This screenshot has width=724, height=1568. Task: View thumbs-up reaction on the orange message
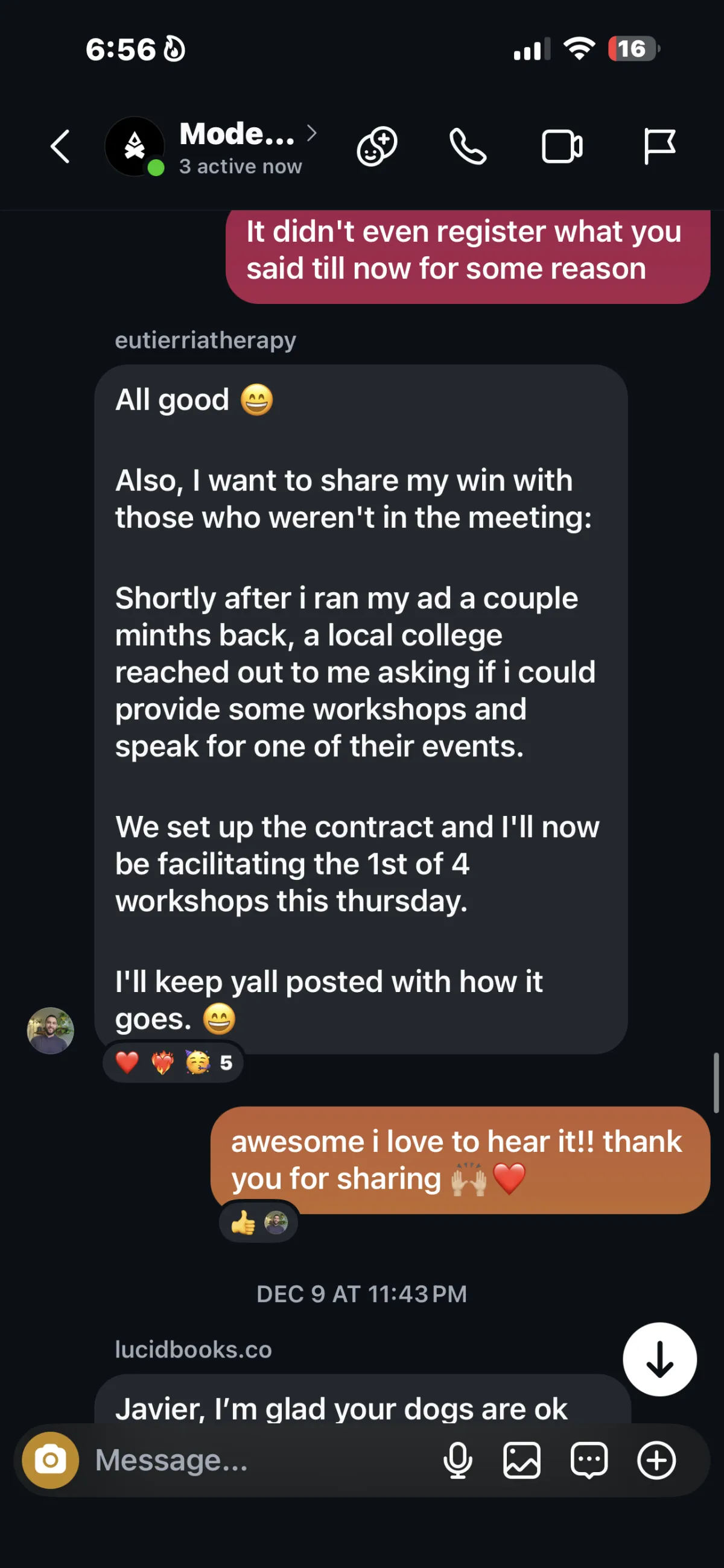click(258, 1223)
